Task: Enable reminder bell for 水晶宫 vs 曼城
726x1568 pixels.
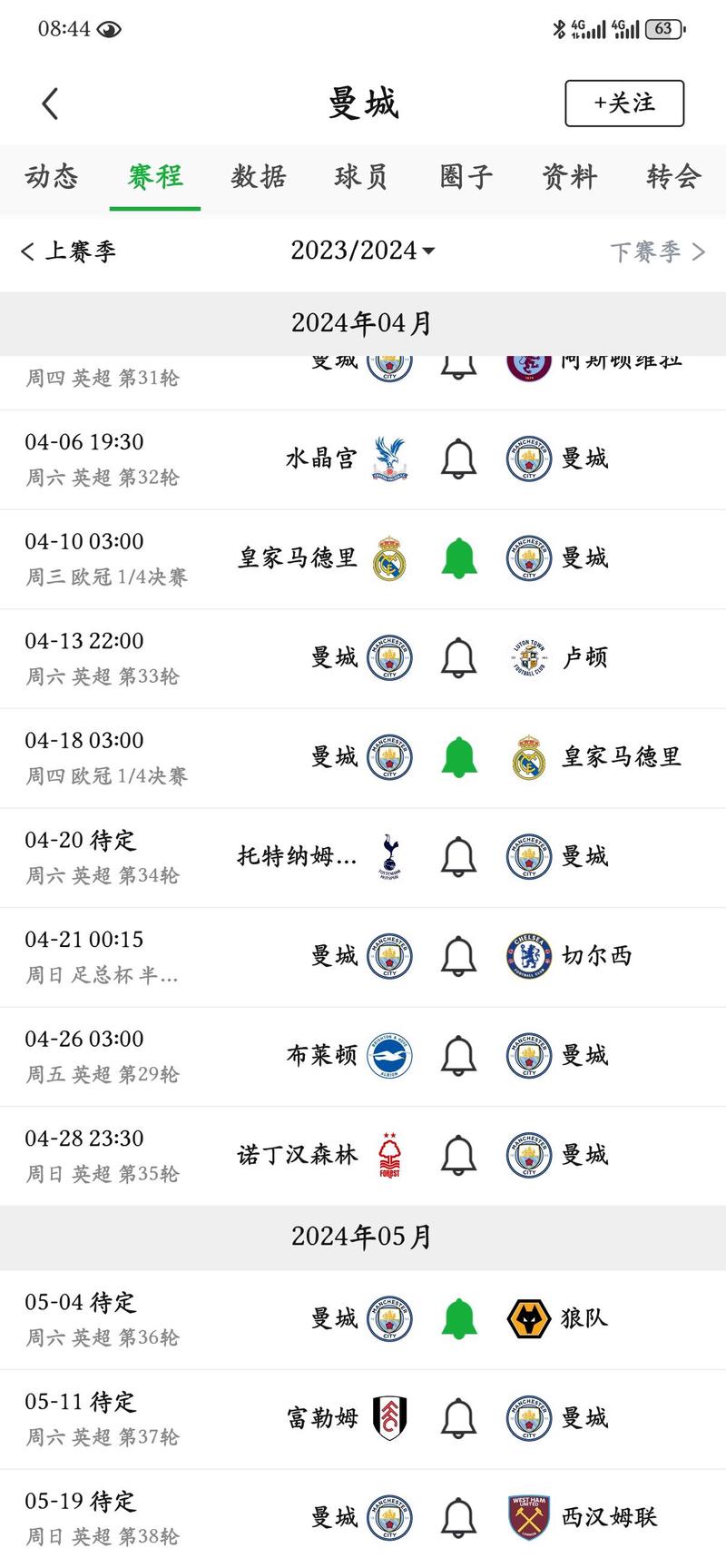Action: pyautogui.click(x=458, y=459)
